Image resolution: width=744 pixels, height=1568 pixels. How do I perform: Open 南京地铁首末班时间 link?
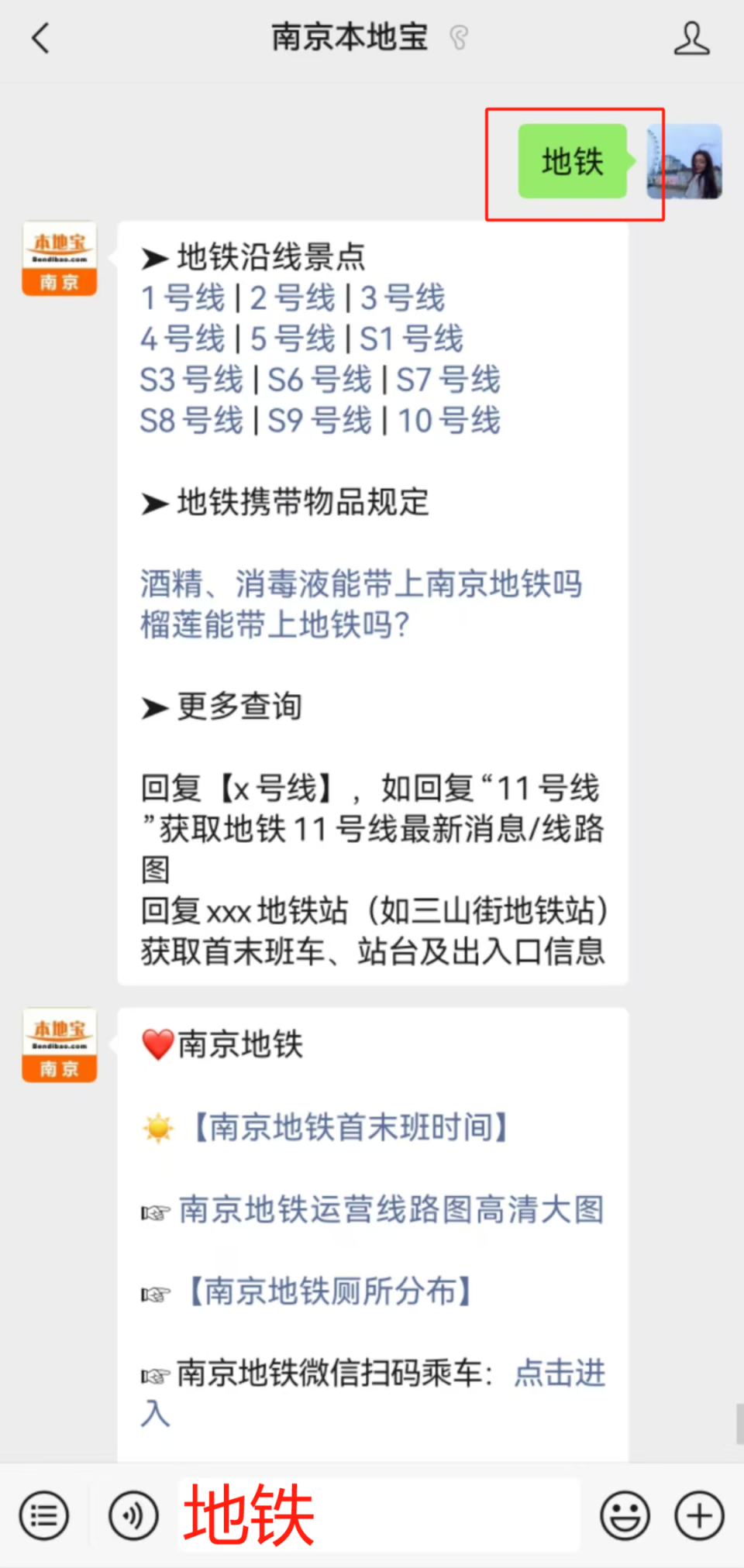pos(350,1128)
